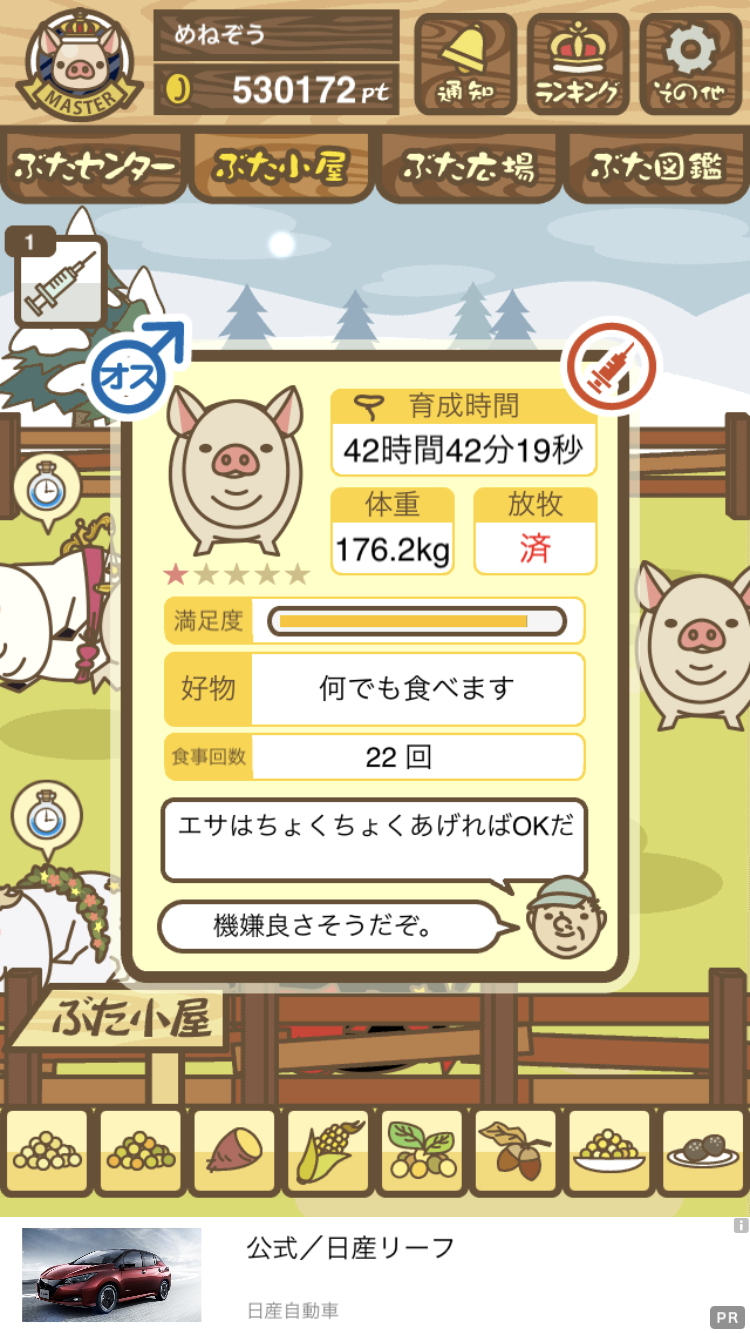The width and height of the screenshot is (750, 1334).
Task: Open the 通知 notifications bell
Action: coord(465,64)
